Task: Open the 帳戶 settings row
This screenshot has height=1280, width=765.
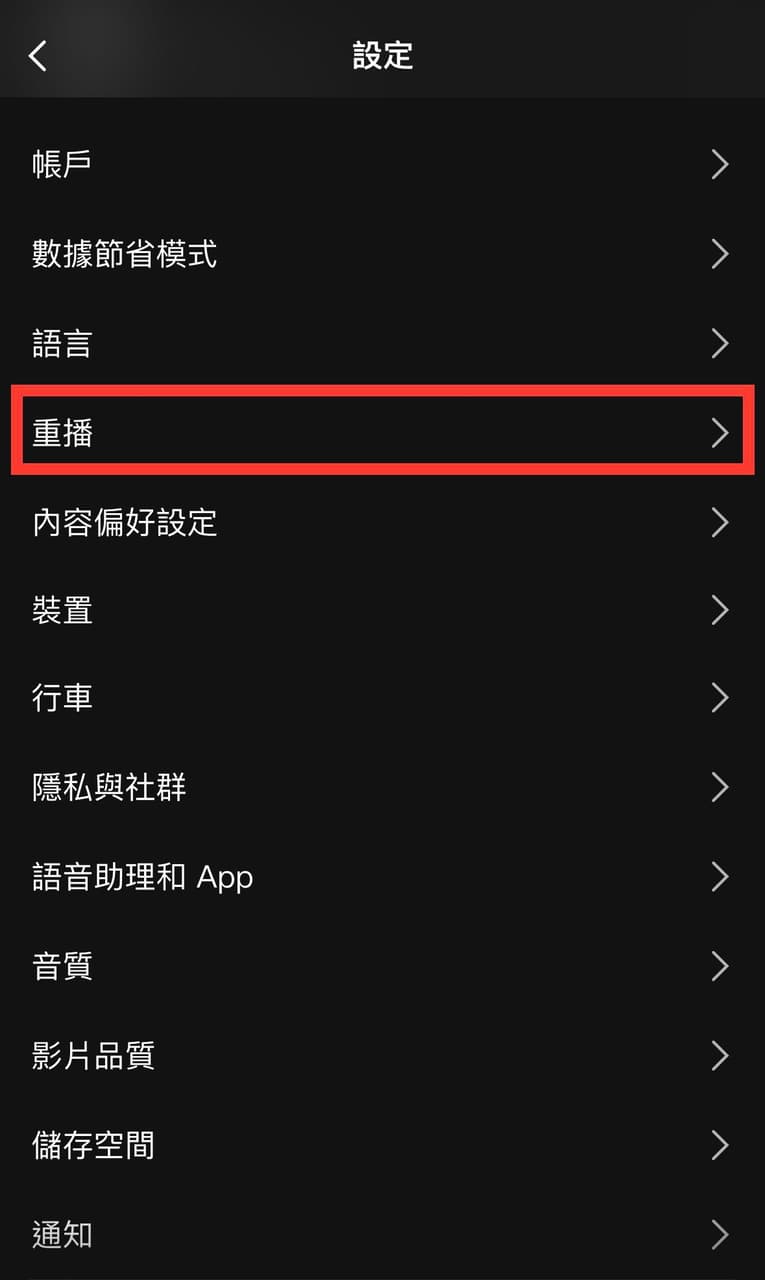Action: point(382,164)
